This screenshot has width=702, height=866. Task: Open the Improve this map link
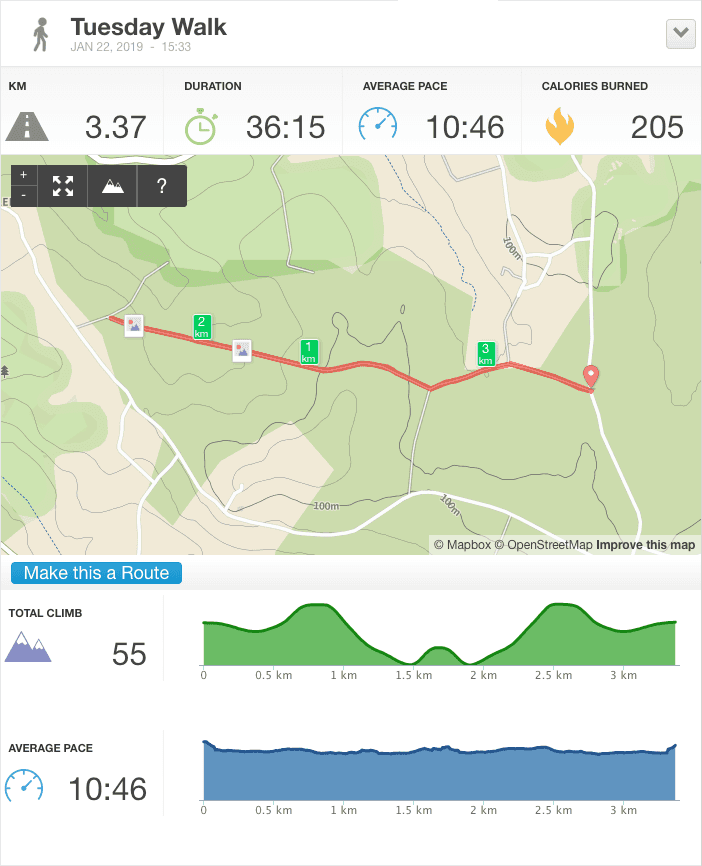[x=646, y=545]
